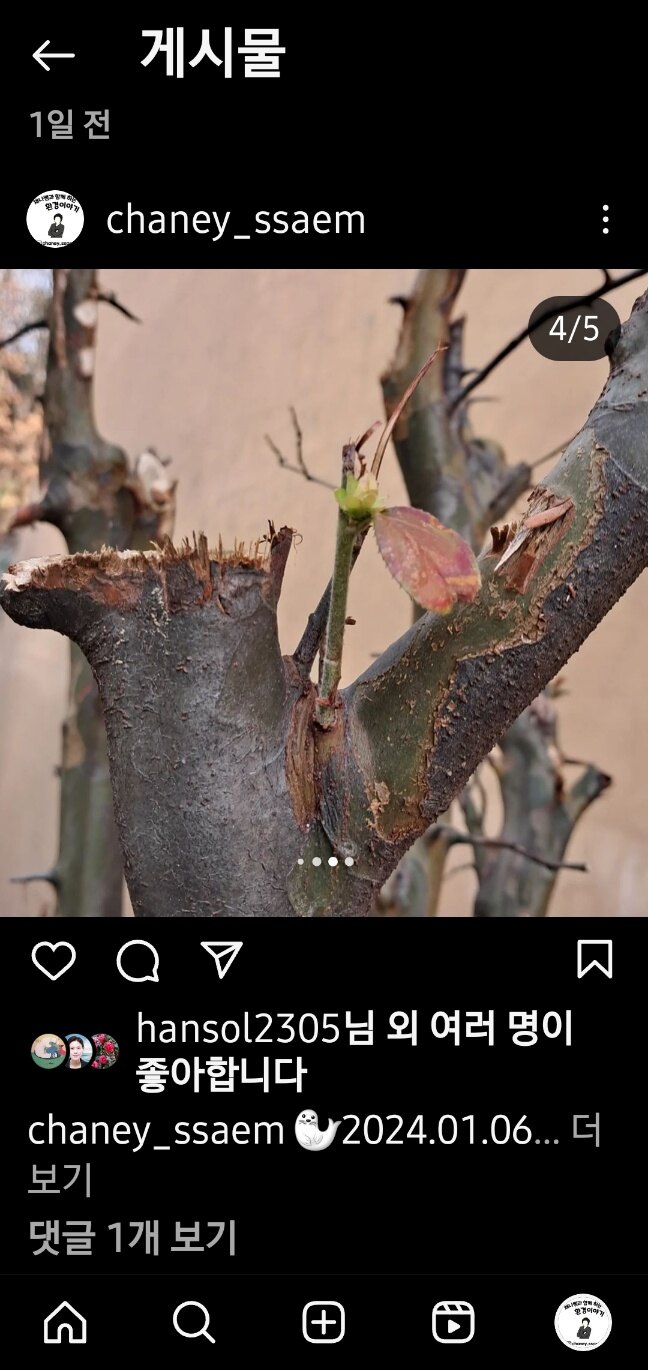This screenshot has width=648, height=1370.
Task: Expand the caption with 더 보기
Action: (x=585, y=1131)
